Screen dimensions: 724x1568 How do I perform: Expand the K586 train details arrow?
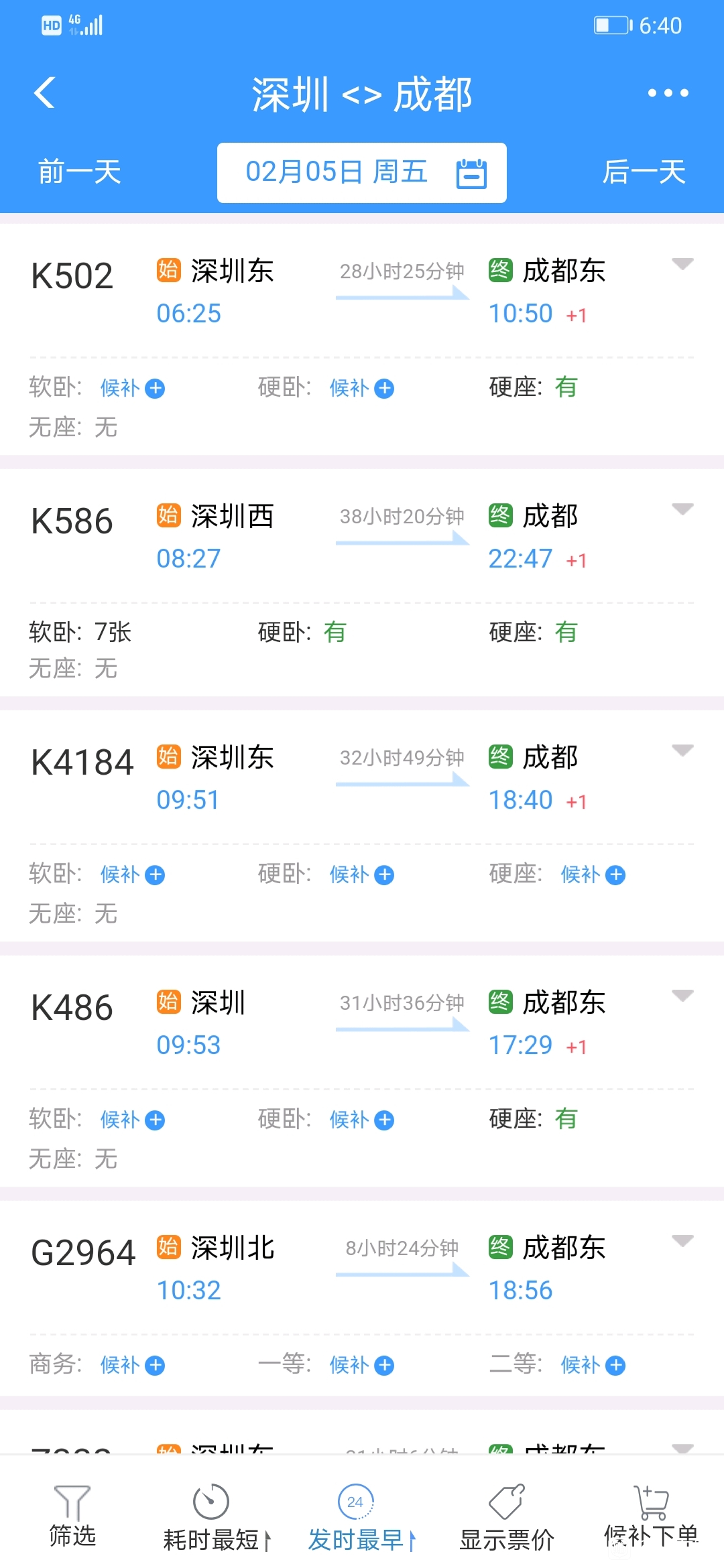pyautogui.click(x=682, y=509)
